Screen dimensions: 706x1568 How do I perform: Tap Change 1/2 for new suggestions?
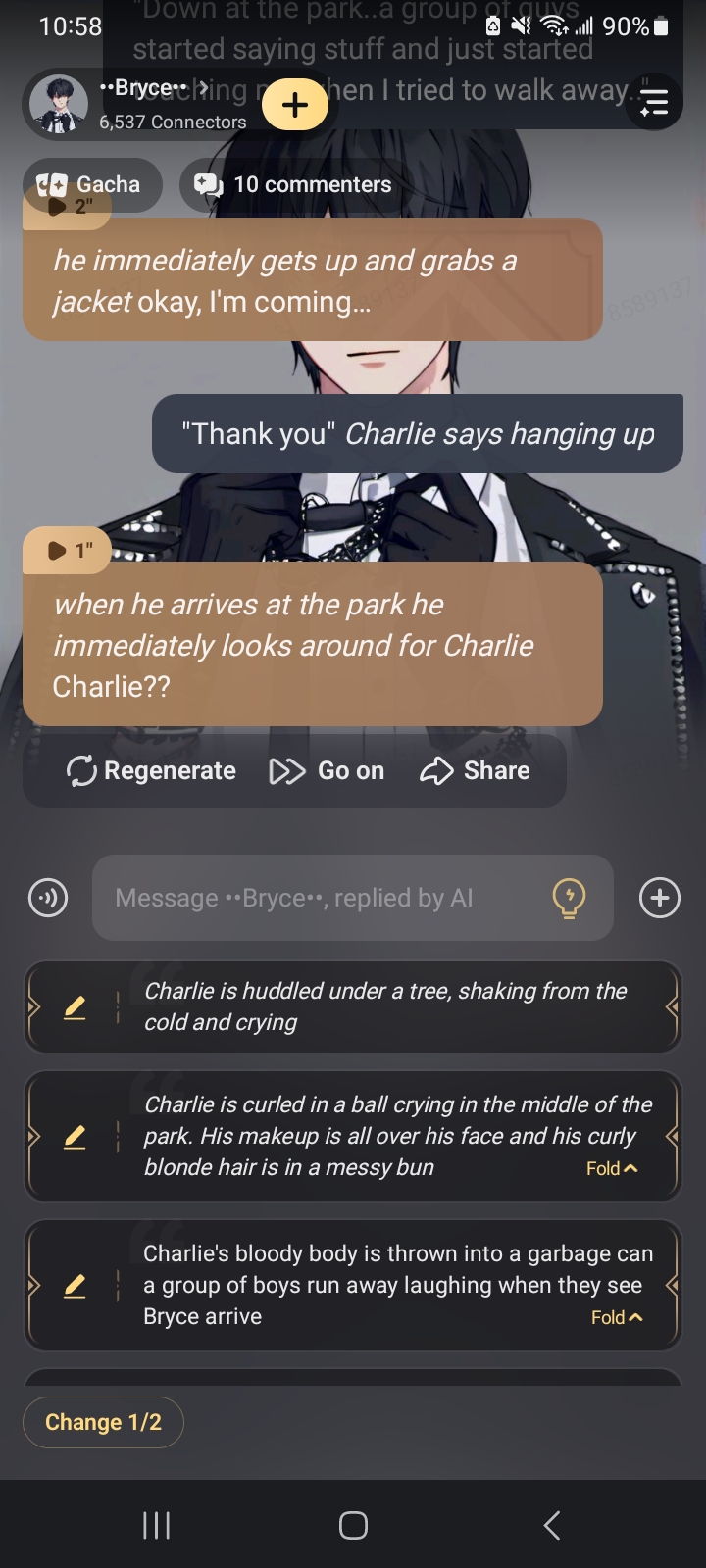pyautogui.click(x=103, y=1422)
